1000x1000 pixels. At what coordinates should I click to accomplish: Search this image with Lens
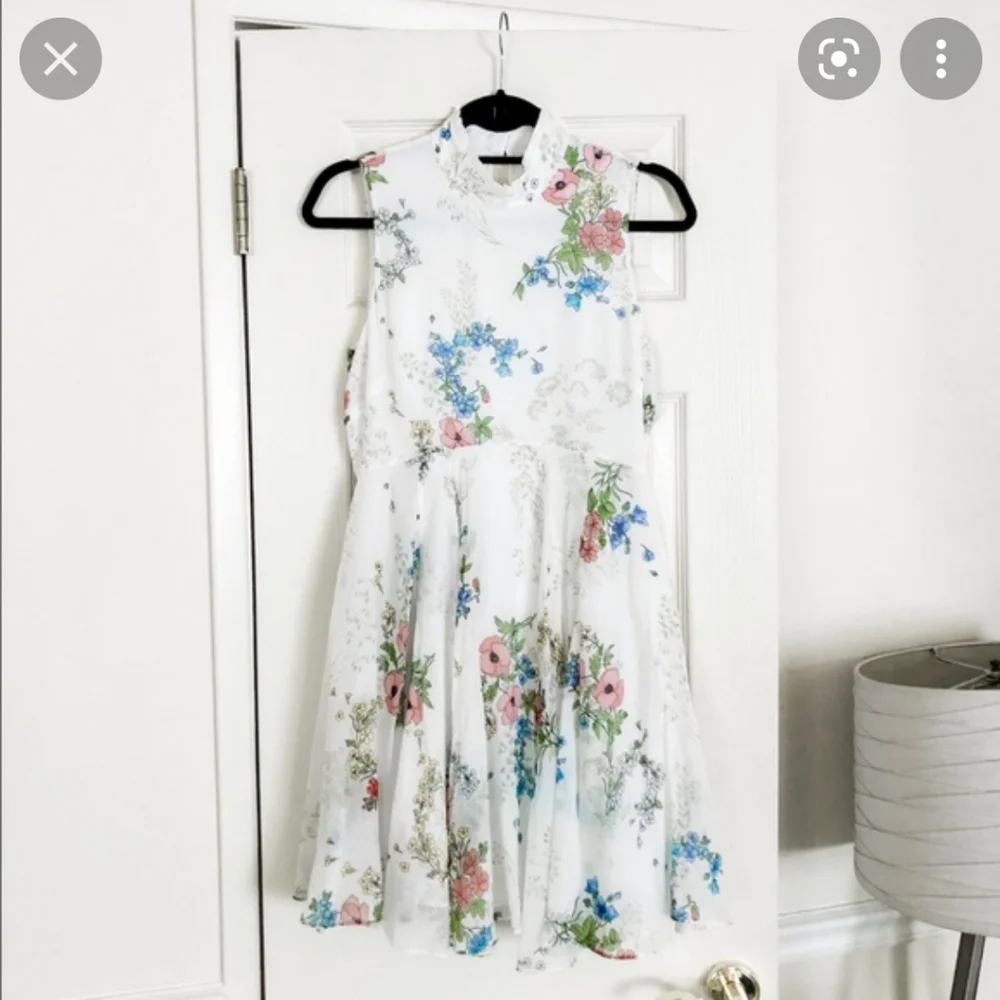[x=838, y=59]
